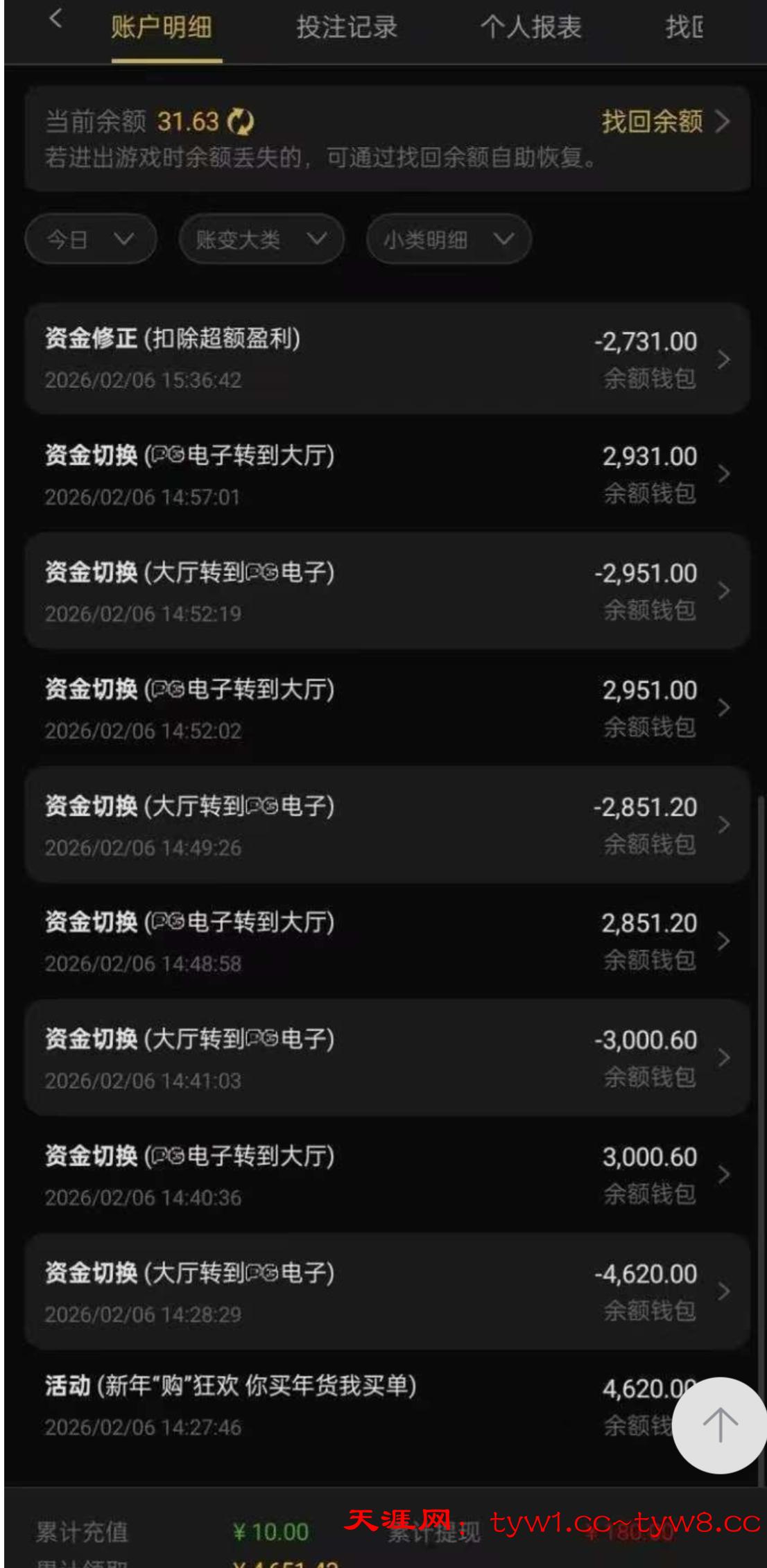Switch to the 投注记录 tab
This screenshot has width=767, height=1568.
(347, 28)
